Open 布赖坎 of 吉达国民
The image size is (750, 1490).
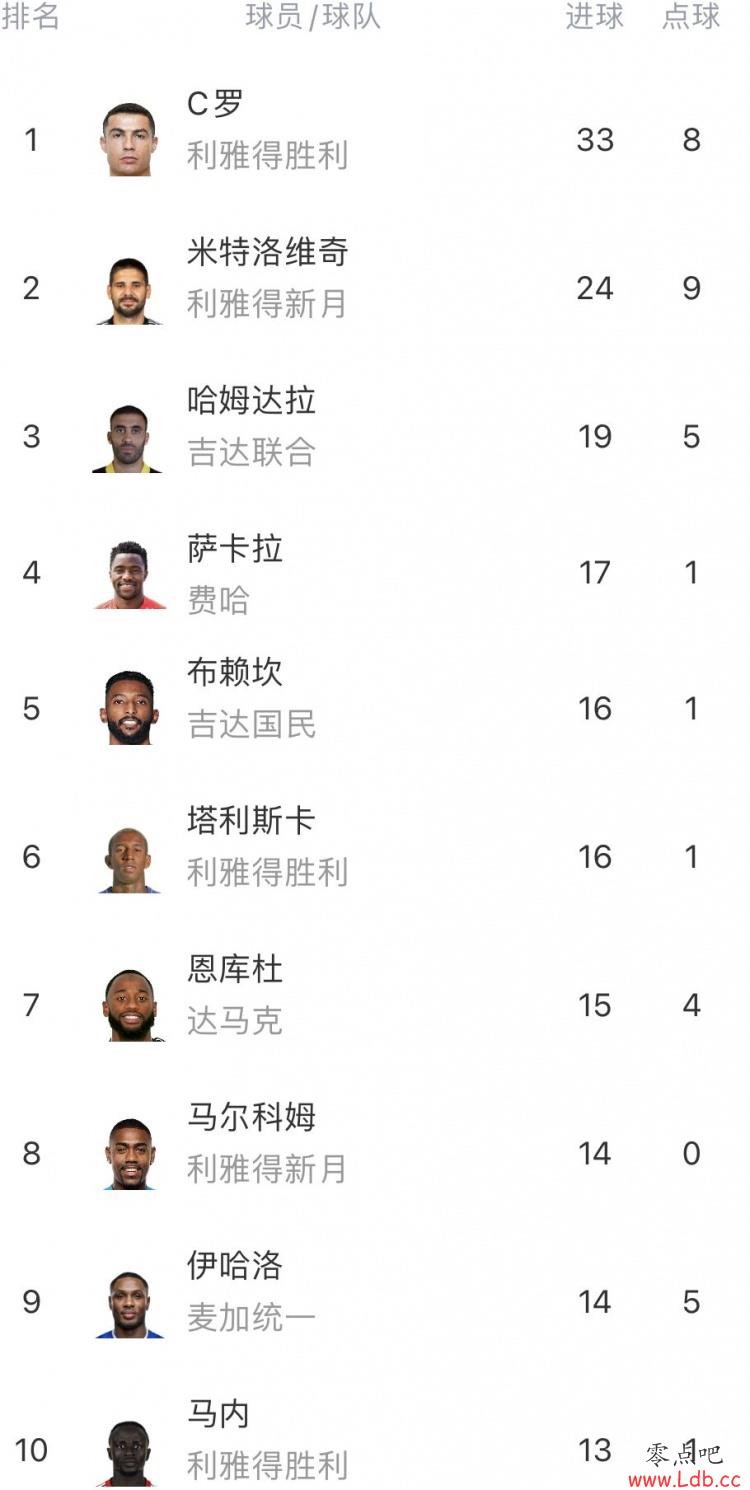(375, 708)
